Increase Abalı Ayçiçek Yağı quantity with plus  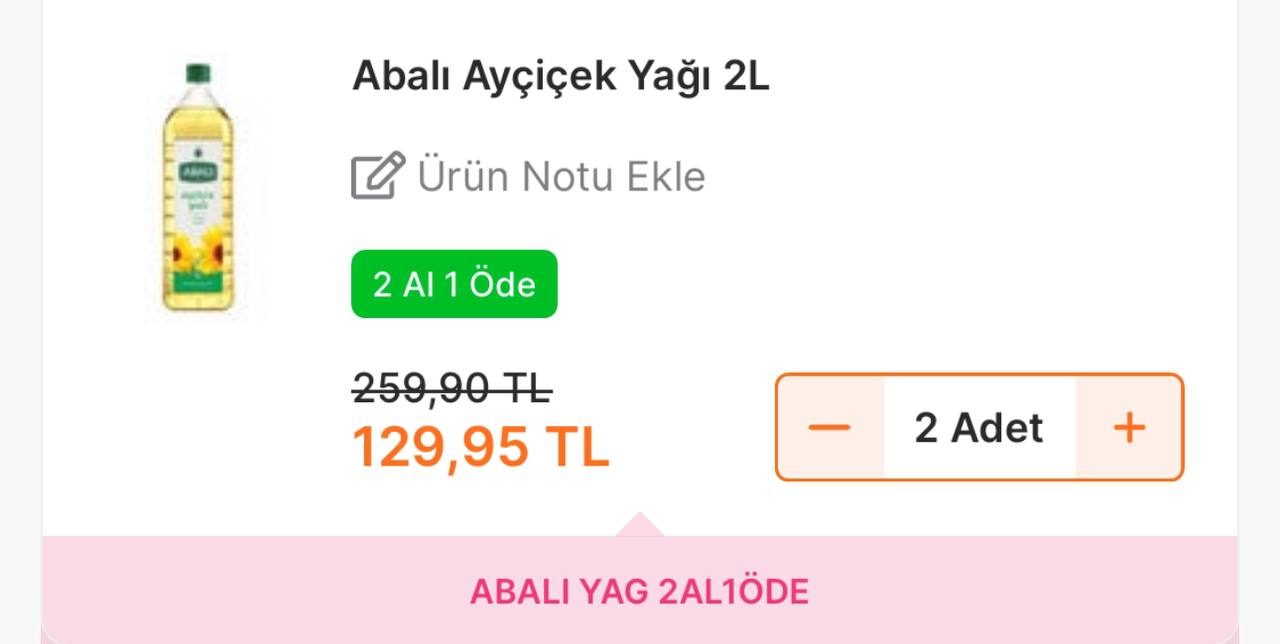coord(1129,428)
